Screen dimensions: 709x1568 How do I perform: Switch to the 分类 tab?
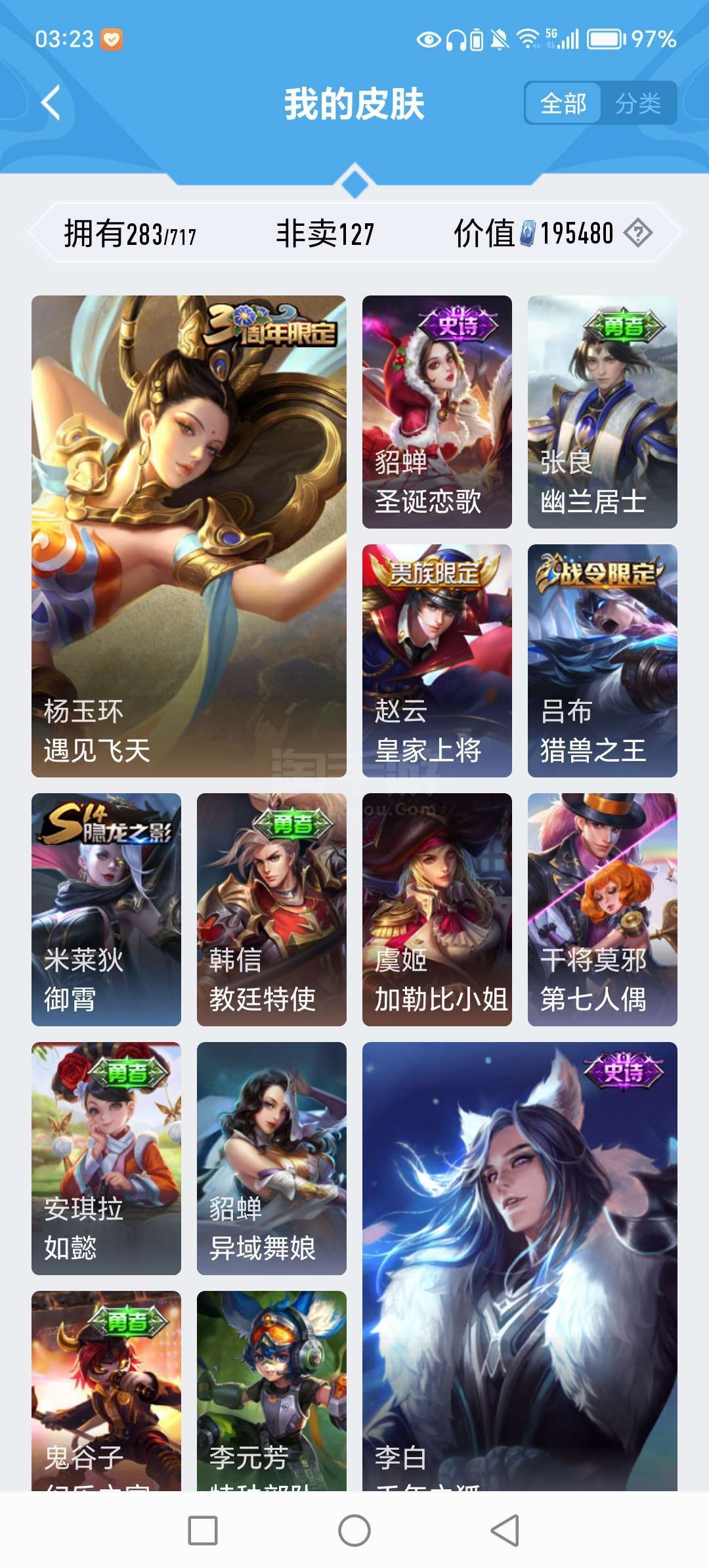click(x=637, y=103)
